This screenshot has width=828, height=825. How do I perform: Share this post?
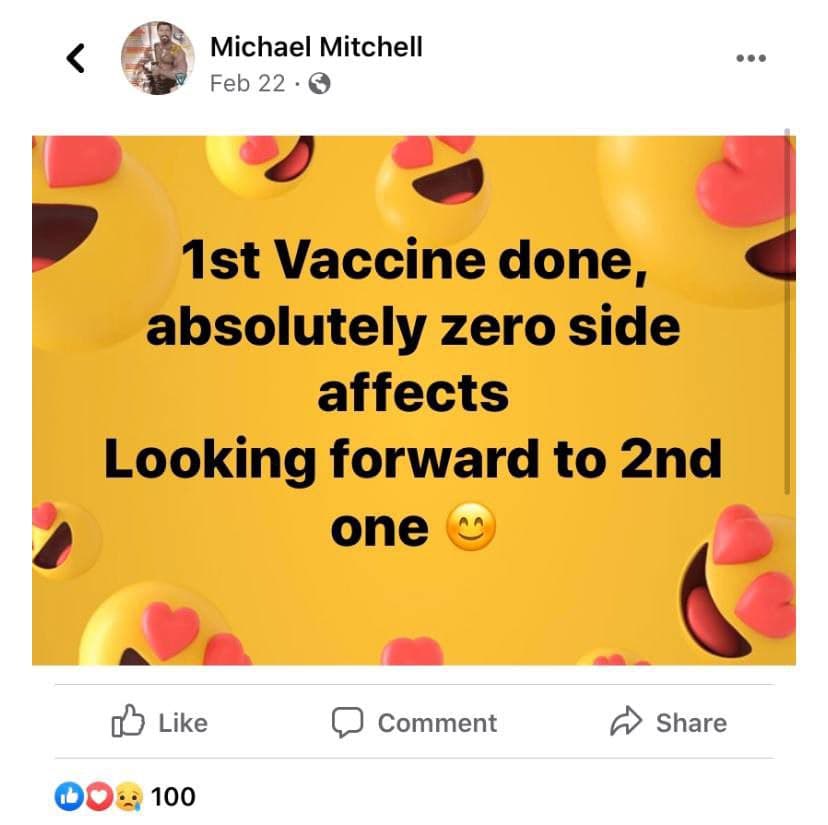click(668, 722)
